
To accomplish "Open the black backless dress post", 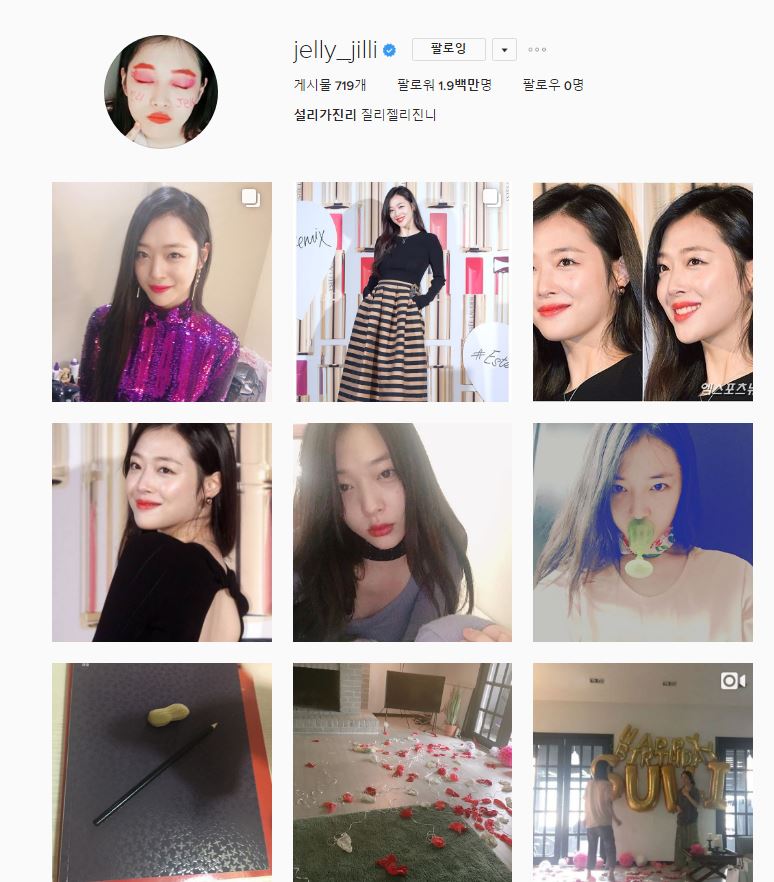I will pyautogui.click(x=161, y=532).
